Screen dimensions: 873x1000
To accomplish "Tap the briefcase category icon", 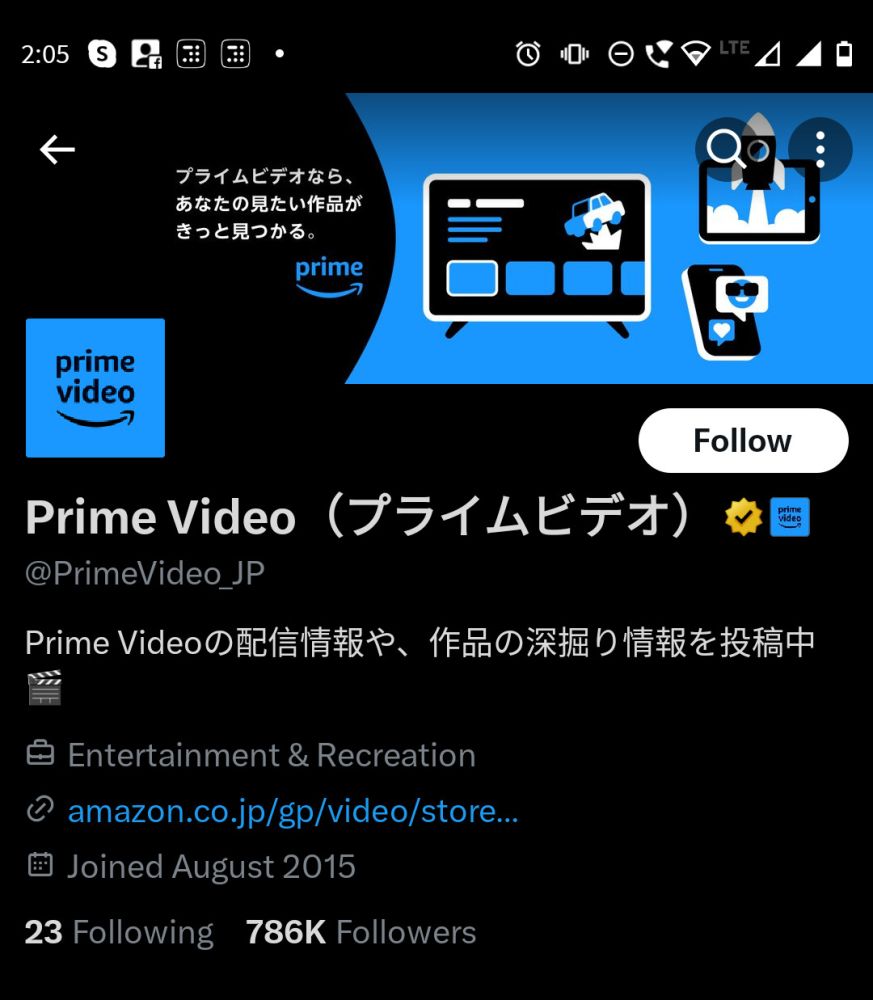I will tap(40, 754).
